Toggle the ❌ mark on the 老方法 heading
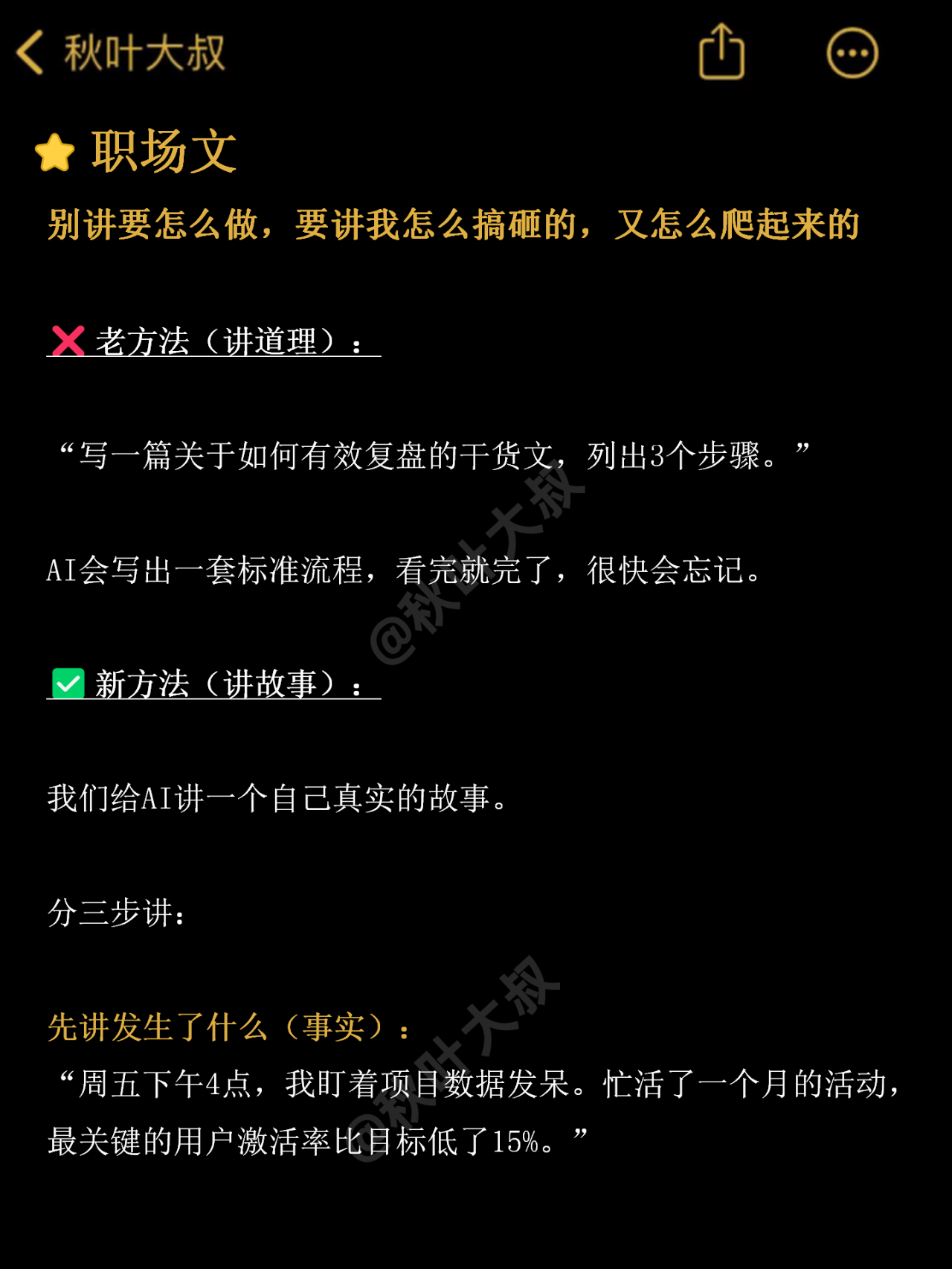 pos(67,341)
